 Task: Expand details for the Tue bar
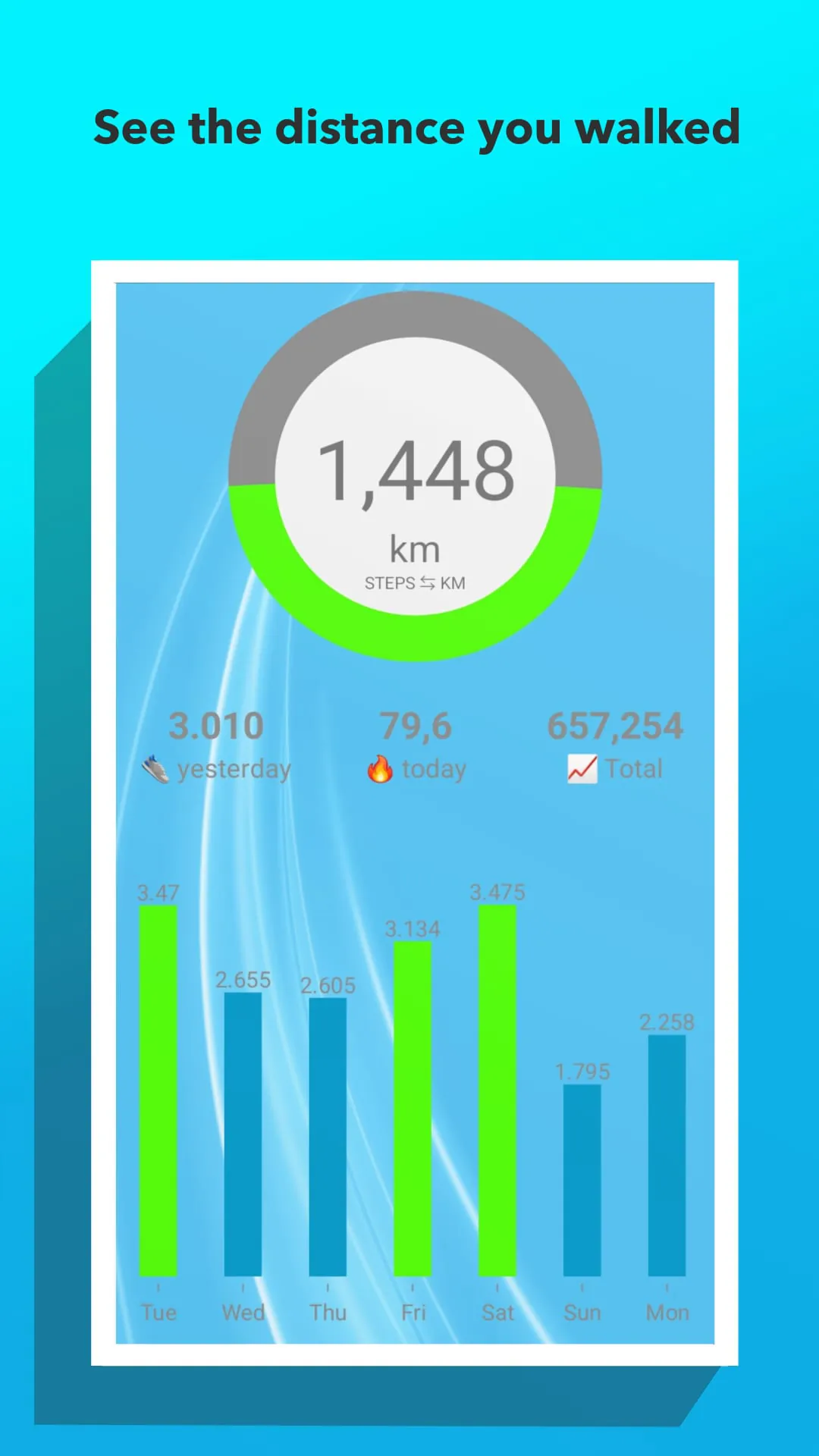tap(158, 1092)
